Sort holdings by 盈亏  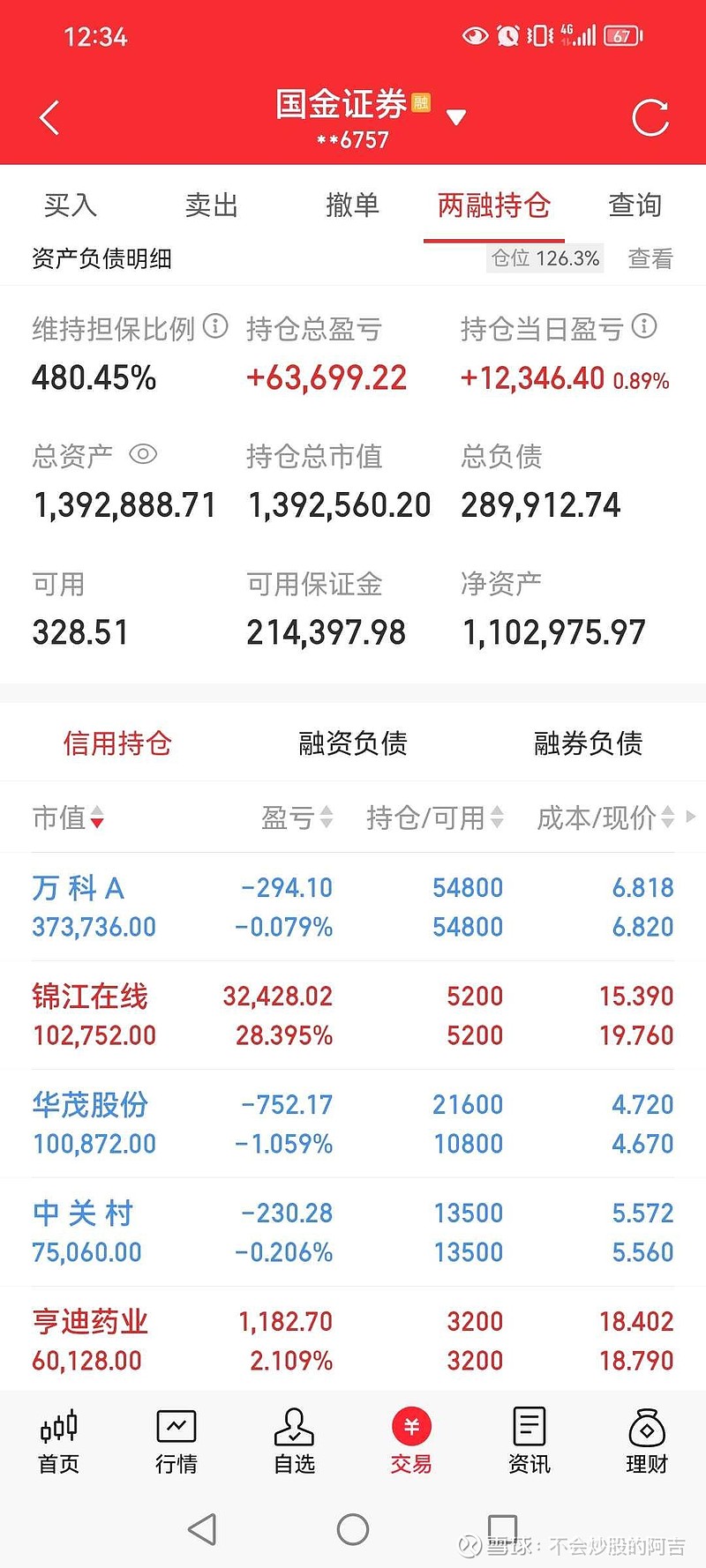pyautogui.click(x=297, y=818)
